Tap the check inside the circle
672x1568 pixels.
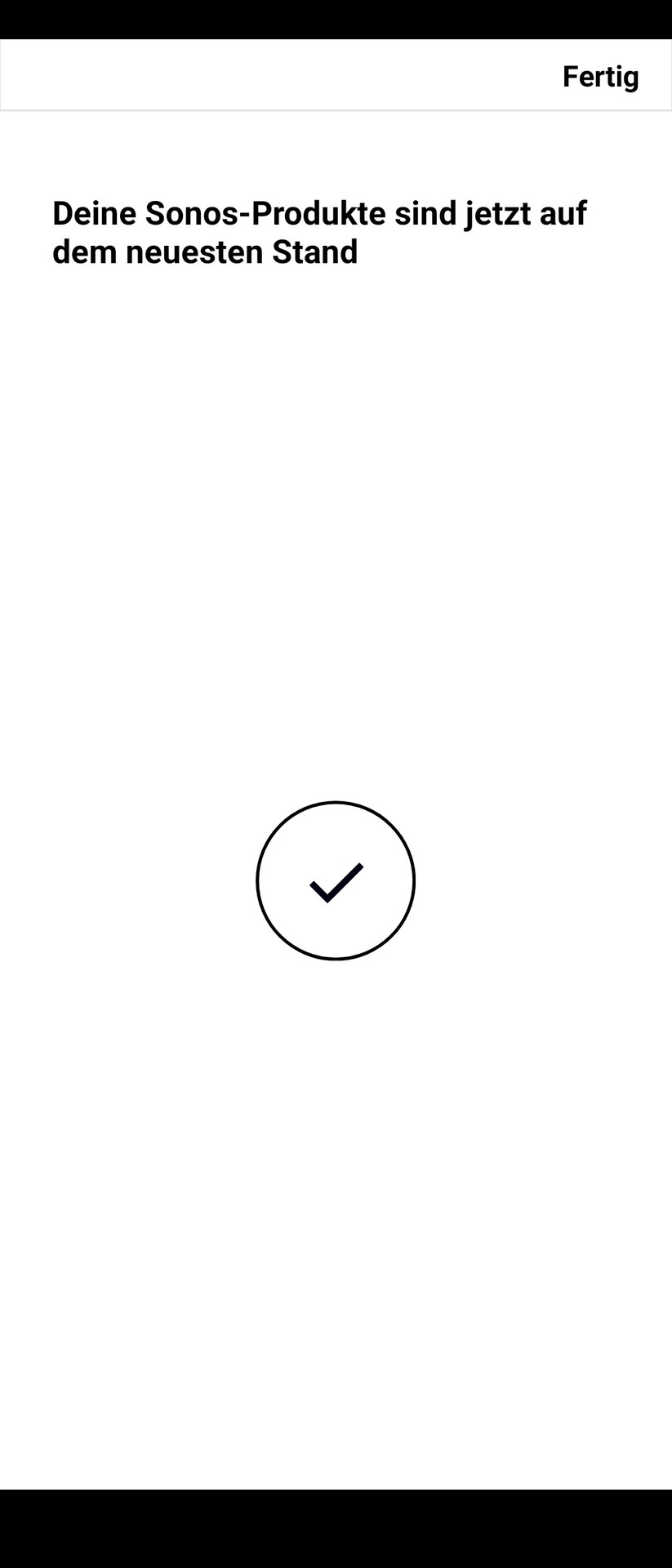pyautogui.click(x=336, y=886)
